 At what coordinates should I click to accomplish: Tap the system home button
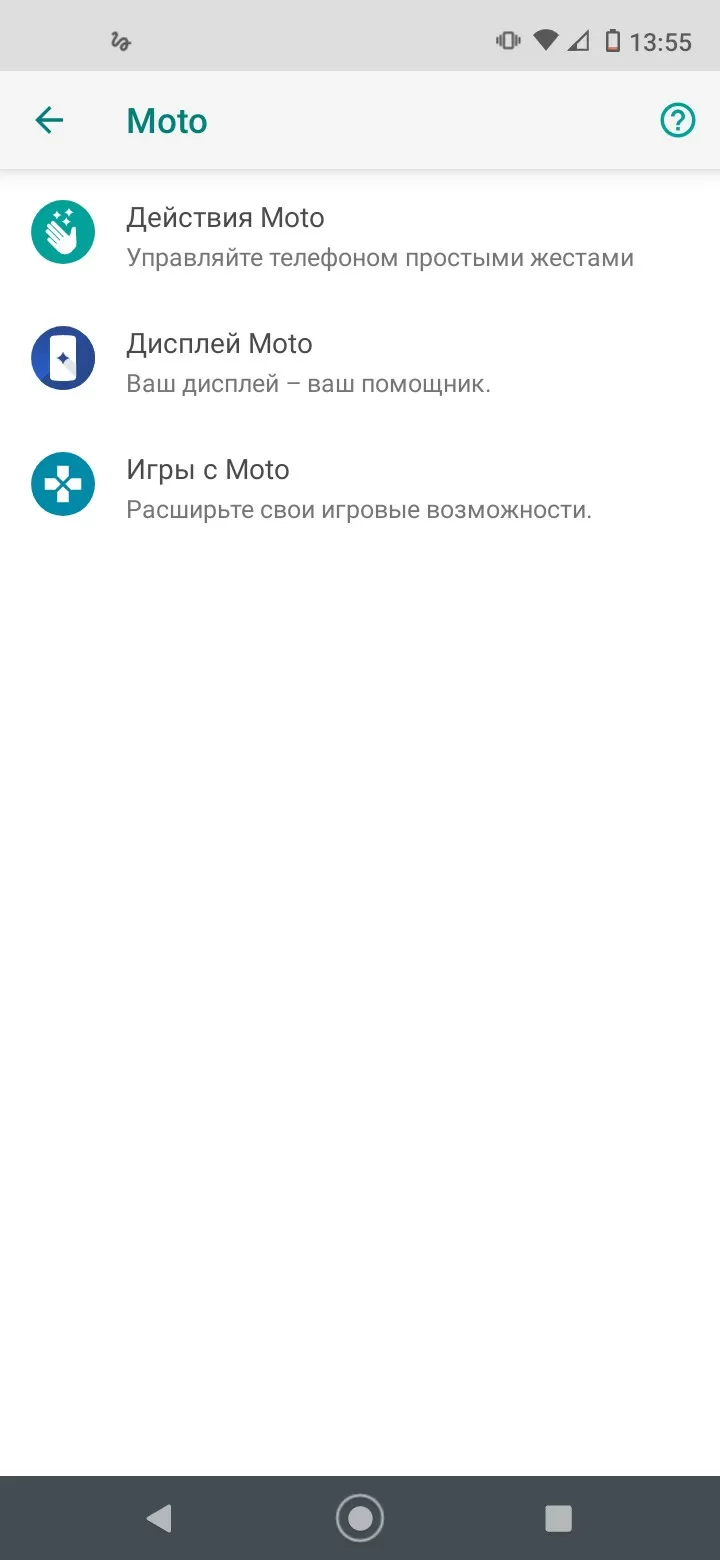coord(360,1518)
